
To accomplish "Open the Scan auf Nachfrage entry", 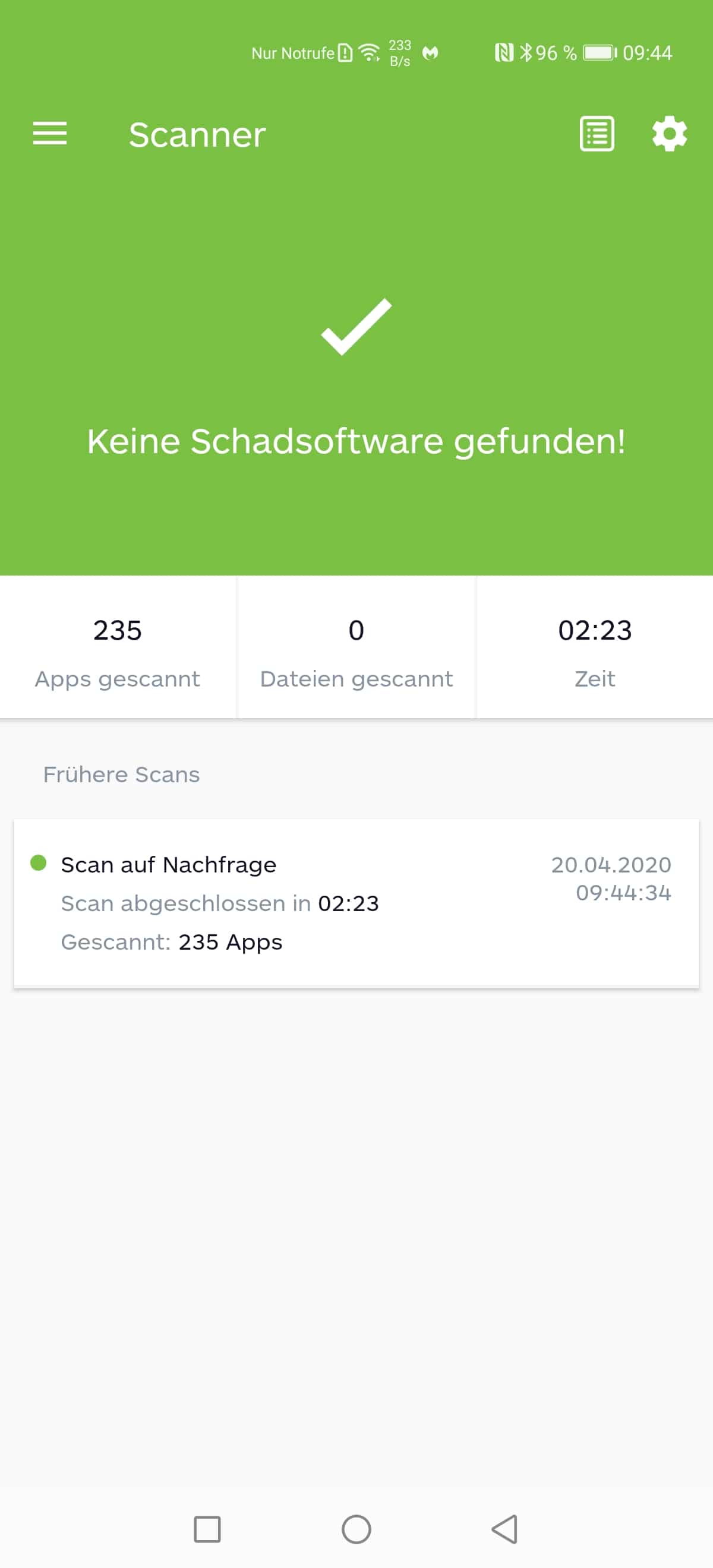I will 356,903.
